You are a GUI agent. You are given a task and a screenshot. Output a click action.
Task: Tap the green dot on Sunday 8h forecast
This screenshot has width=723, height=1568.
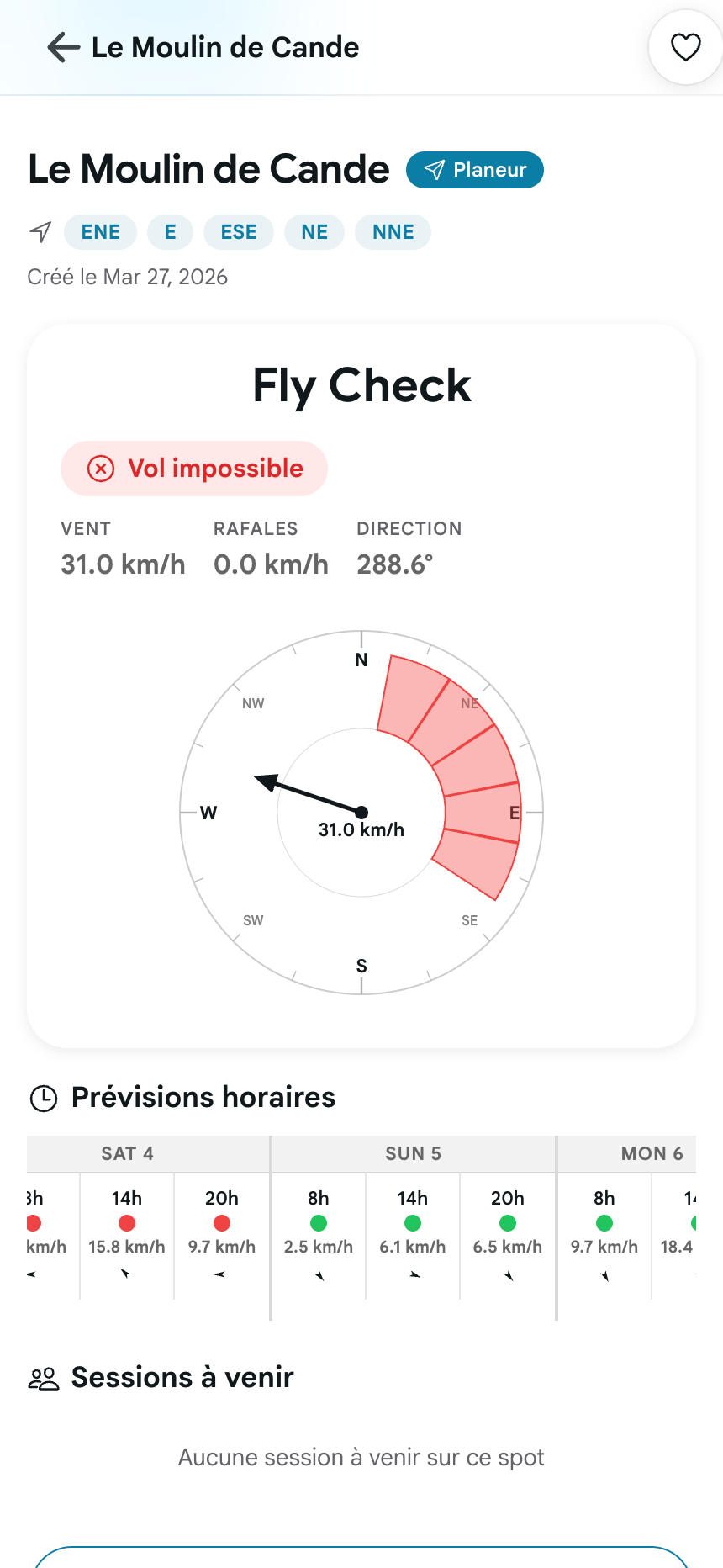[318, 1224]
